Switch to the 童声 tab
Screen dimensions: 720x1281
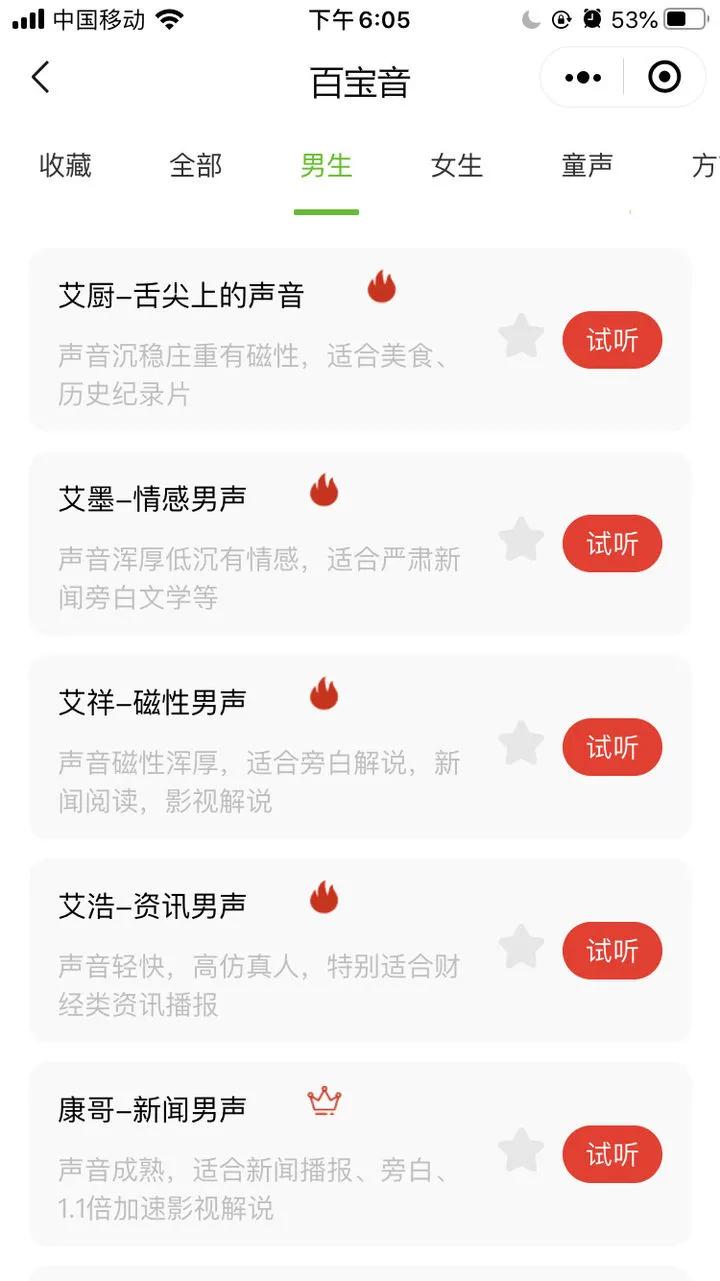pyautogui.click(x=588, y=165)
